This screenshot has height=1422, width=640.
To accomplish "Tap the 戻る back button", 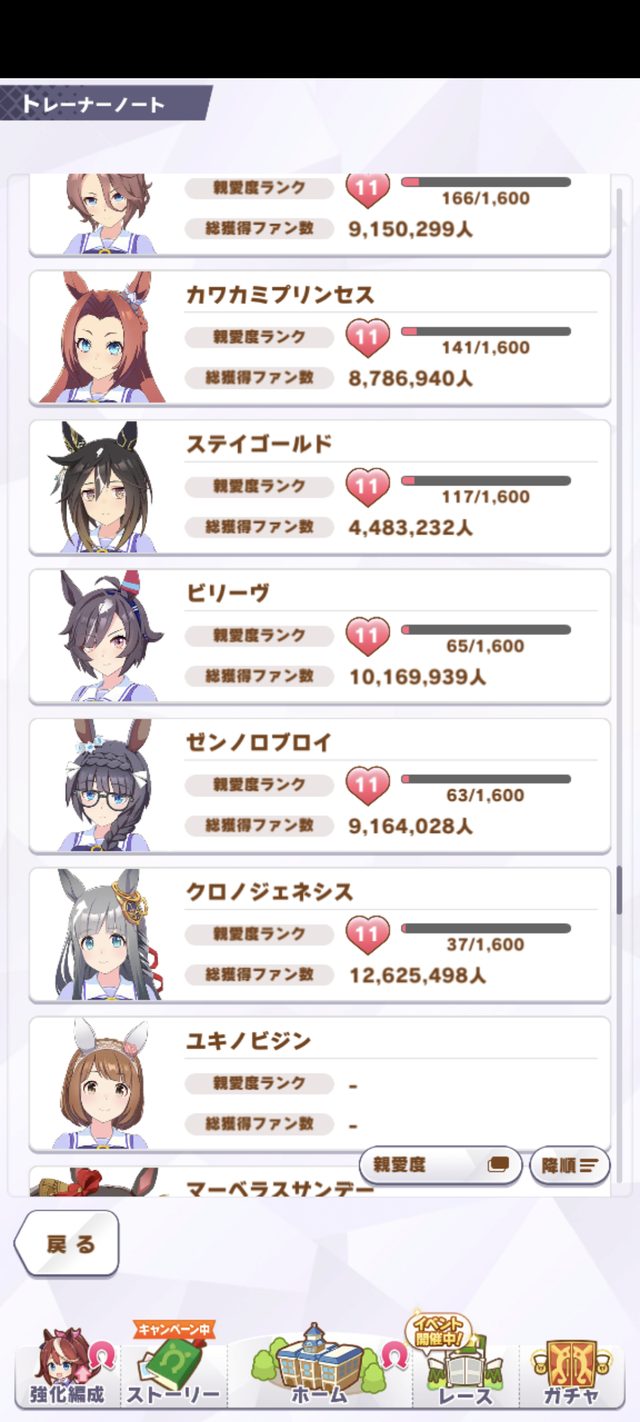I will [67, 1244].
